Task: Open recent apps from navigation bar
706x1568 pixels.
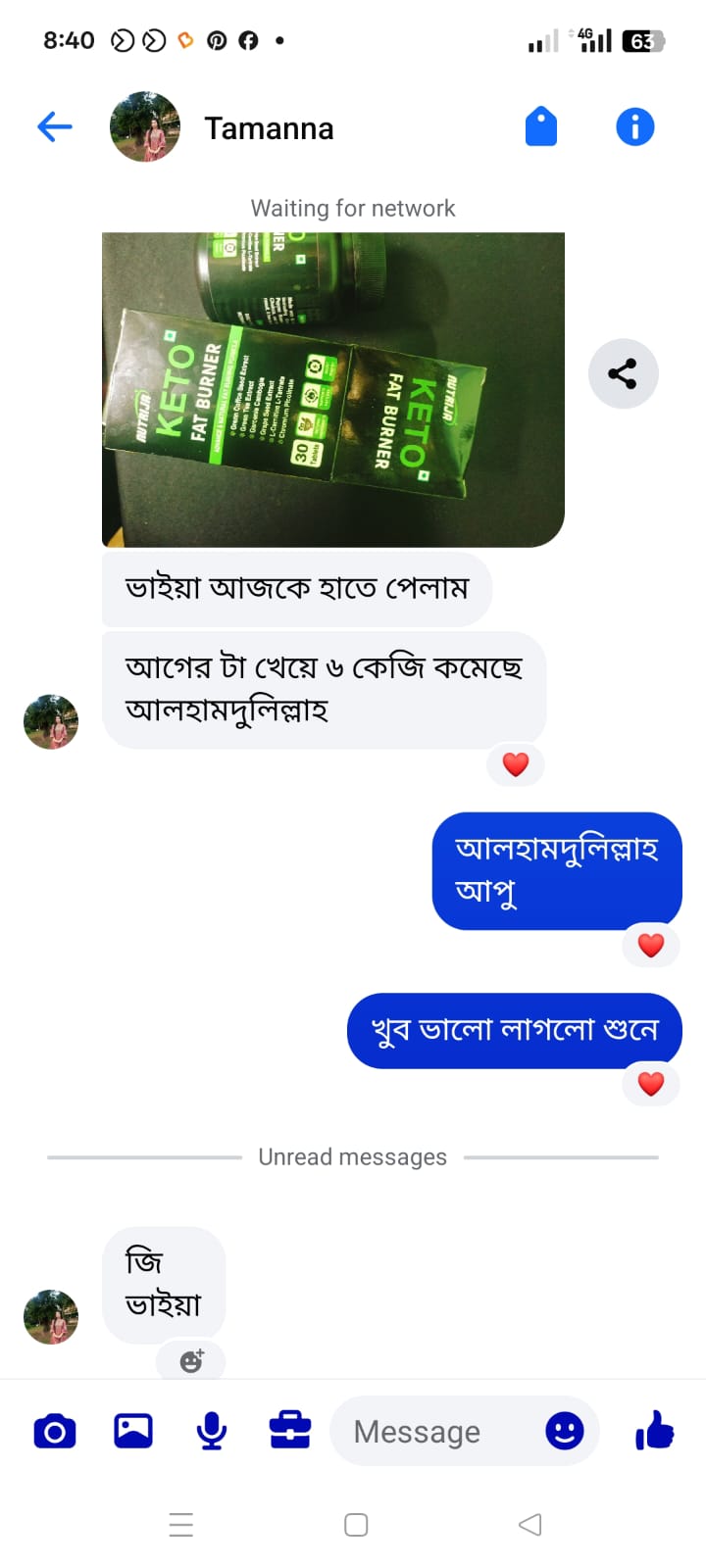Action: coord(181,1525)
